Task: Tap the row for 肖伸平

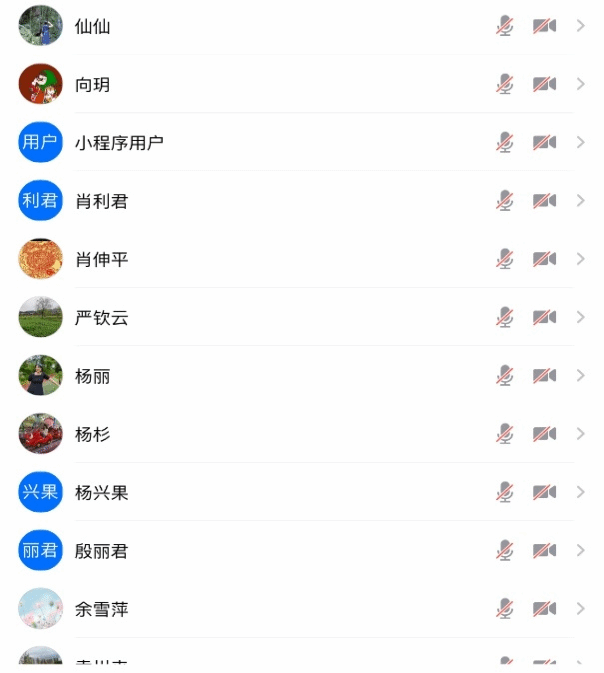Action: [x=101, y=260]
